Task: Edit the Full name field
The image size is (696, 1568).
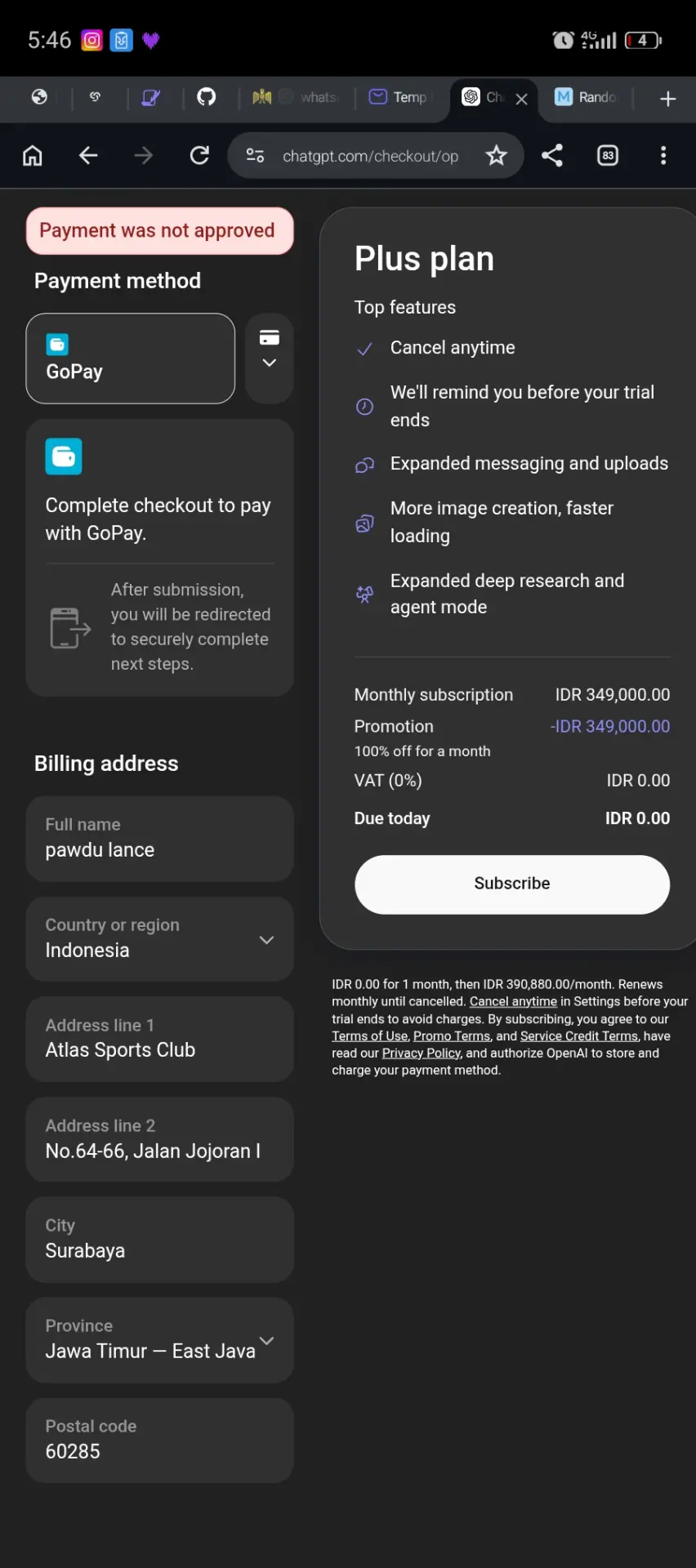Action: point(160,839)
